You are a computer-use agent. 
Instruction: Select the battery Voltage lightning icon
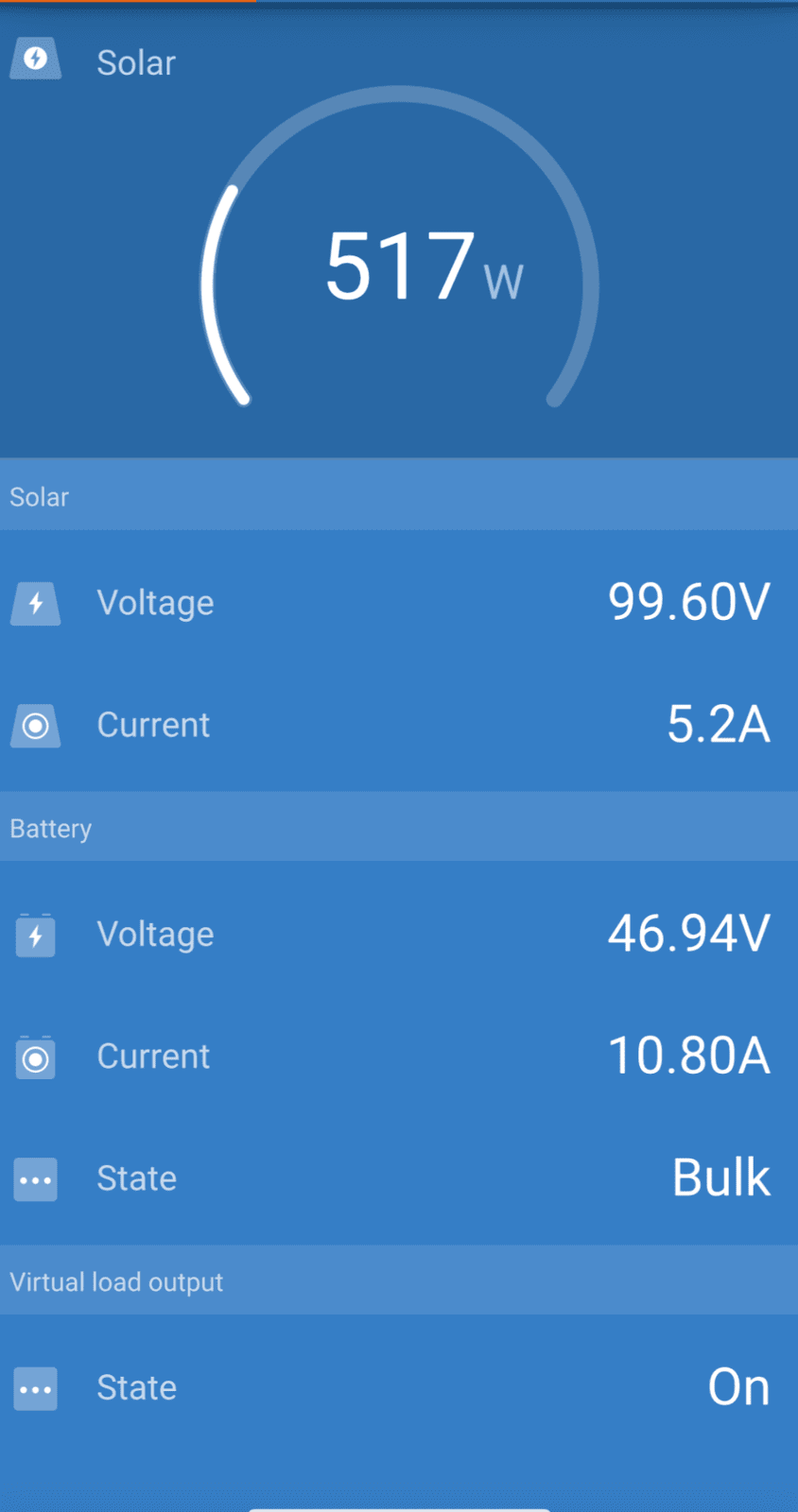pos(35,936)
